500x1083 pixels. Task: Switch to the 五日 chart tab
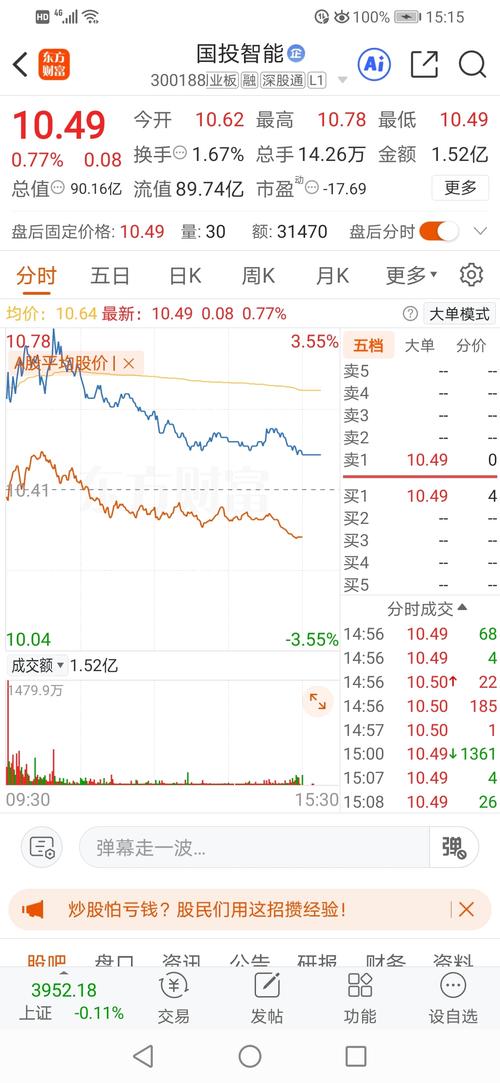110,276
